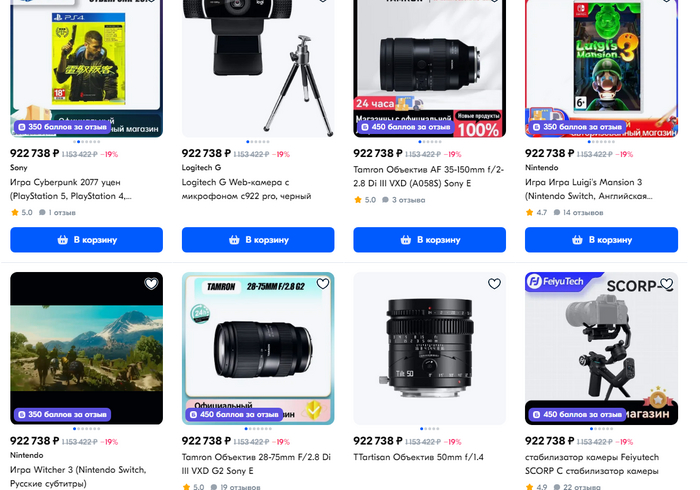Add Logitech G web camera to cart
700x490 pixels.
[257, 240]
